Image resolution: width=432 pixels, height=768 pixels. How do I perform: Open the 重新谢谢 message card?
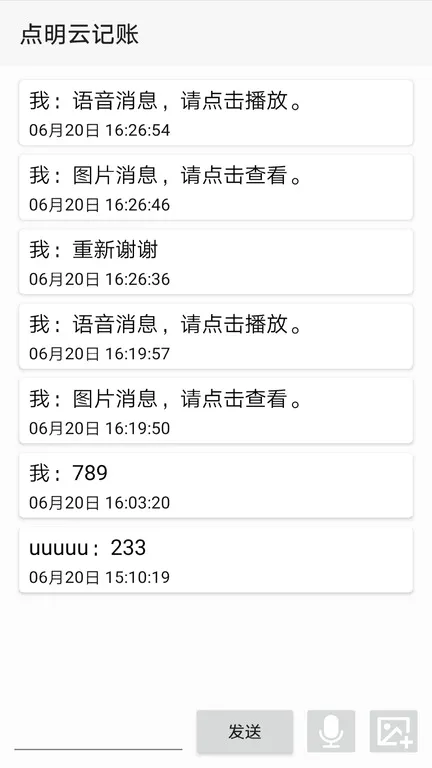coord(216,262)
